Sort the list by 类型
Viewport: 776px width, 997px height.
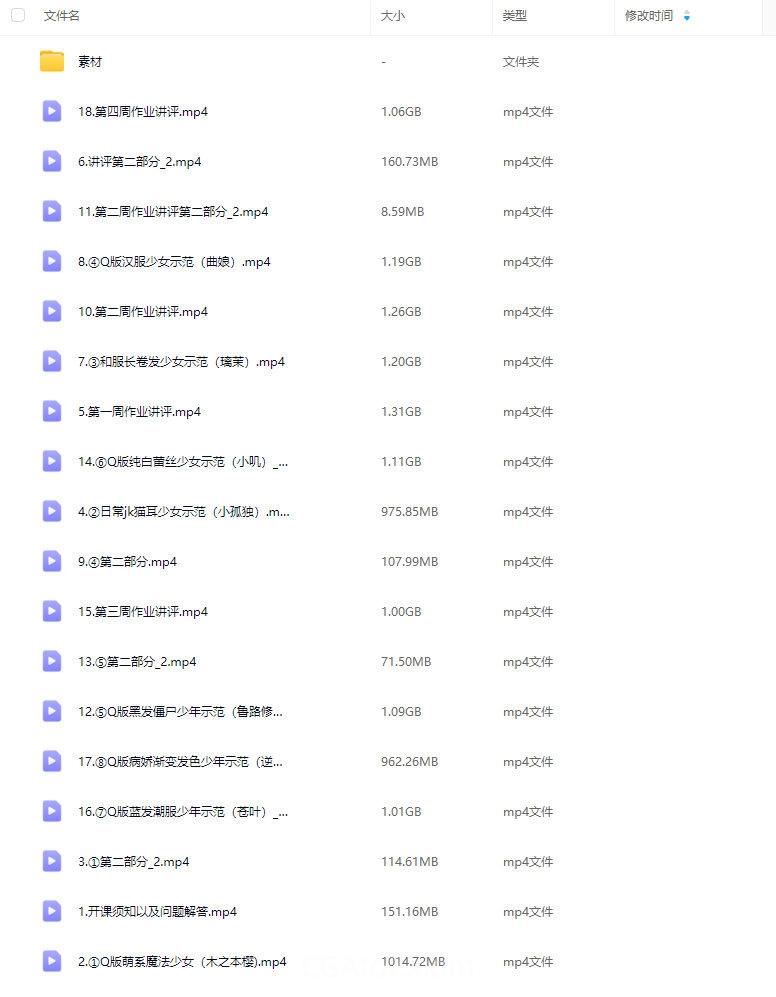point(515,16)
